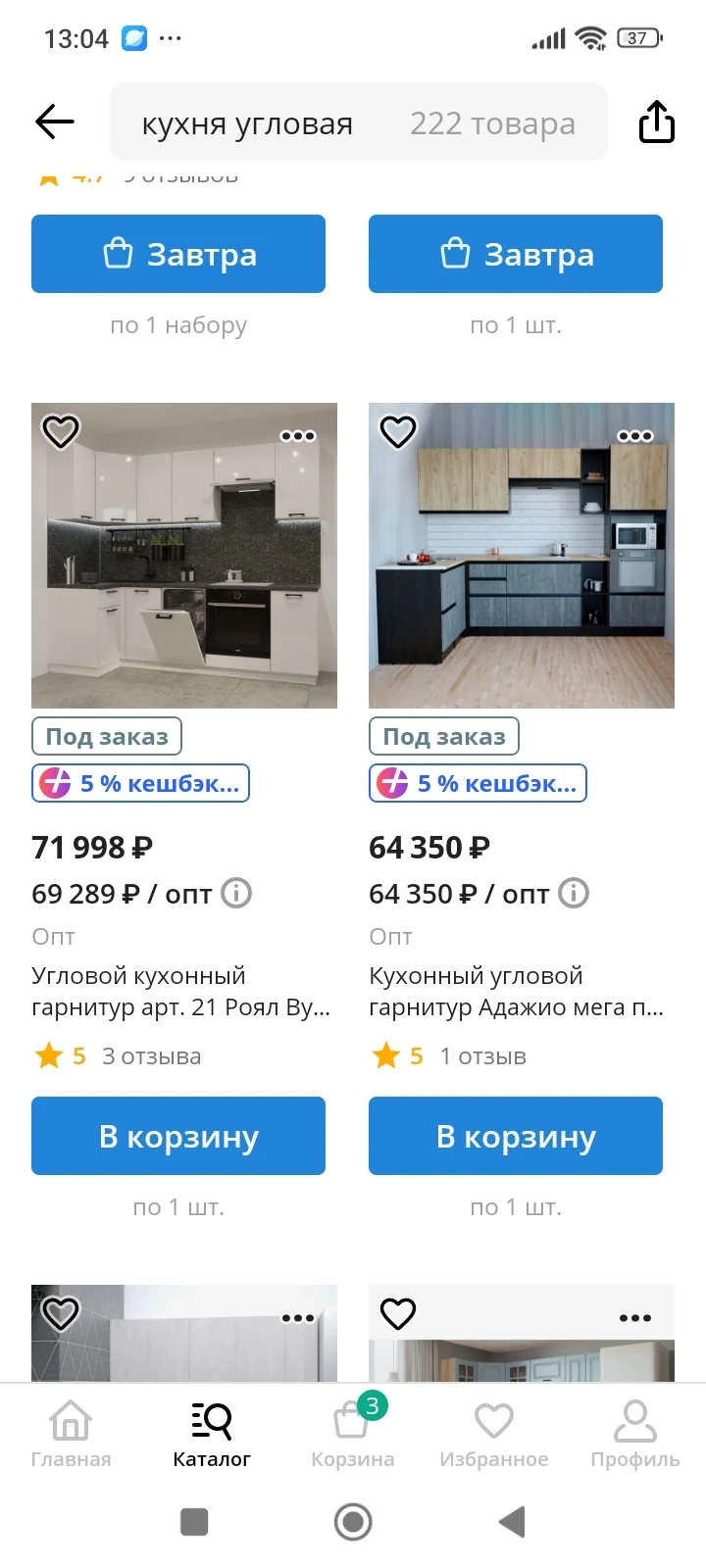Share the search results

tap(656, 122)
